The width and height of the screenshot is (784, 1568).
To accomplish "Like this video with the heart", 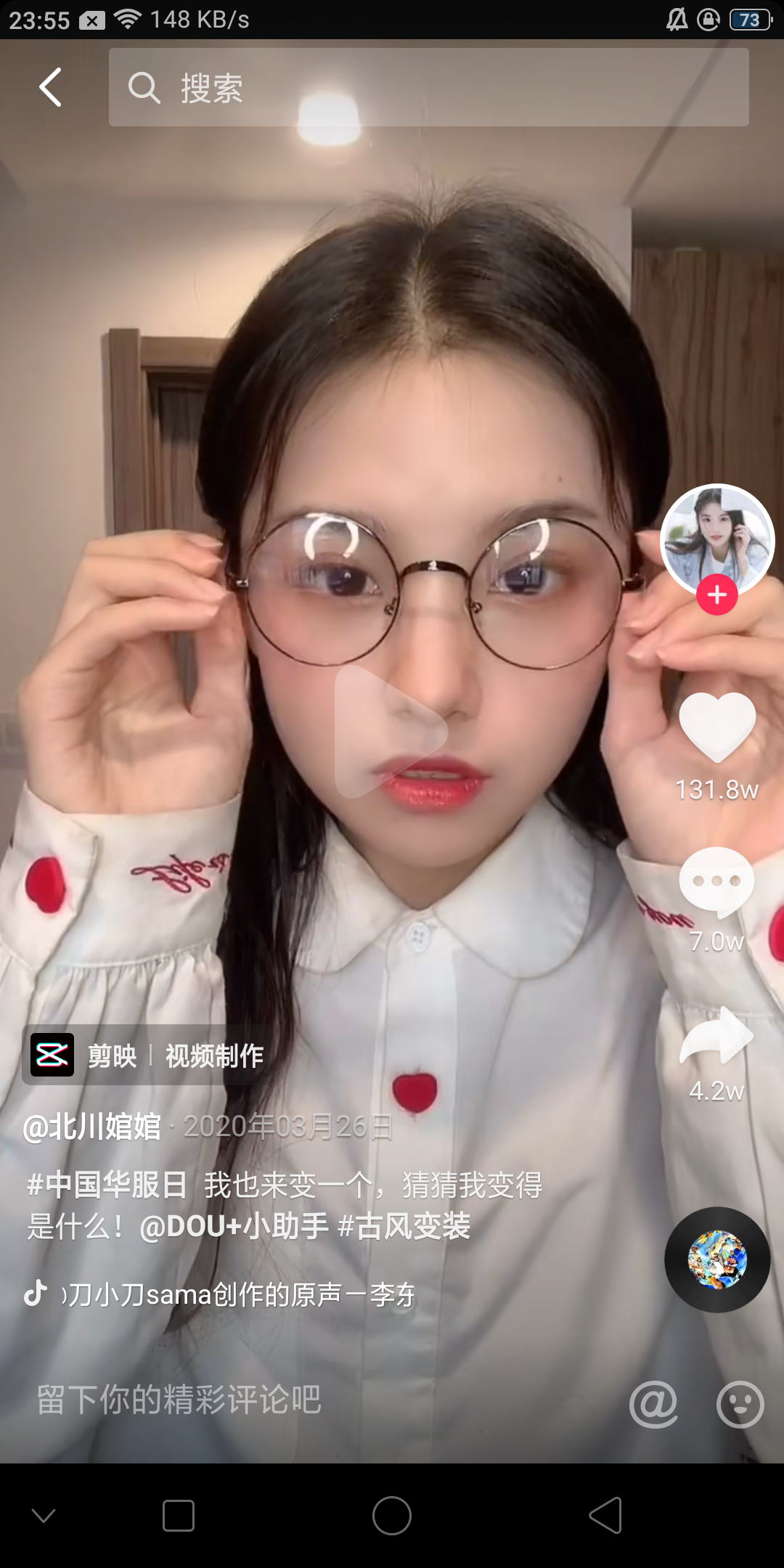I will (717, 727).
